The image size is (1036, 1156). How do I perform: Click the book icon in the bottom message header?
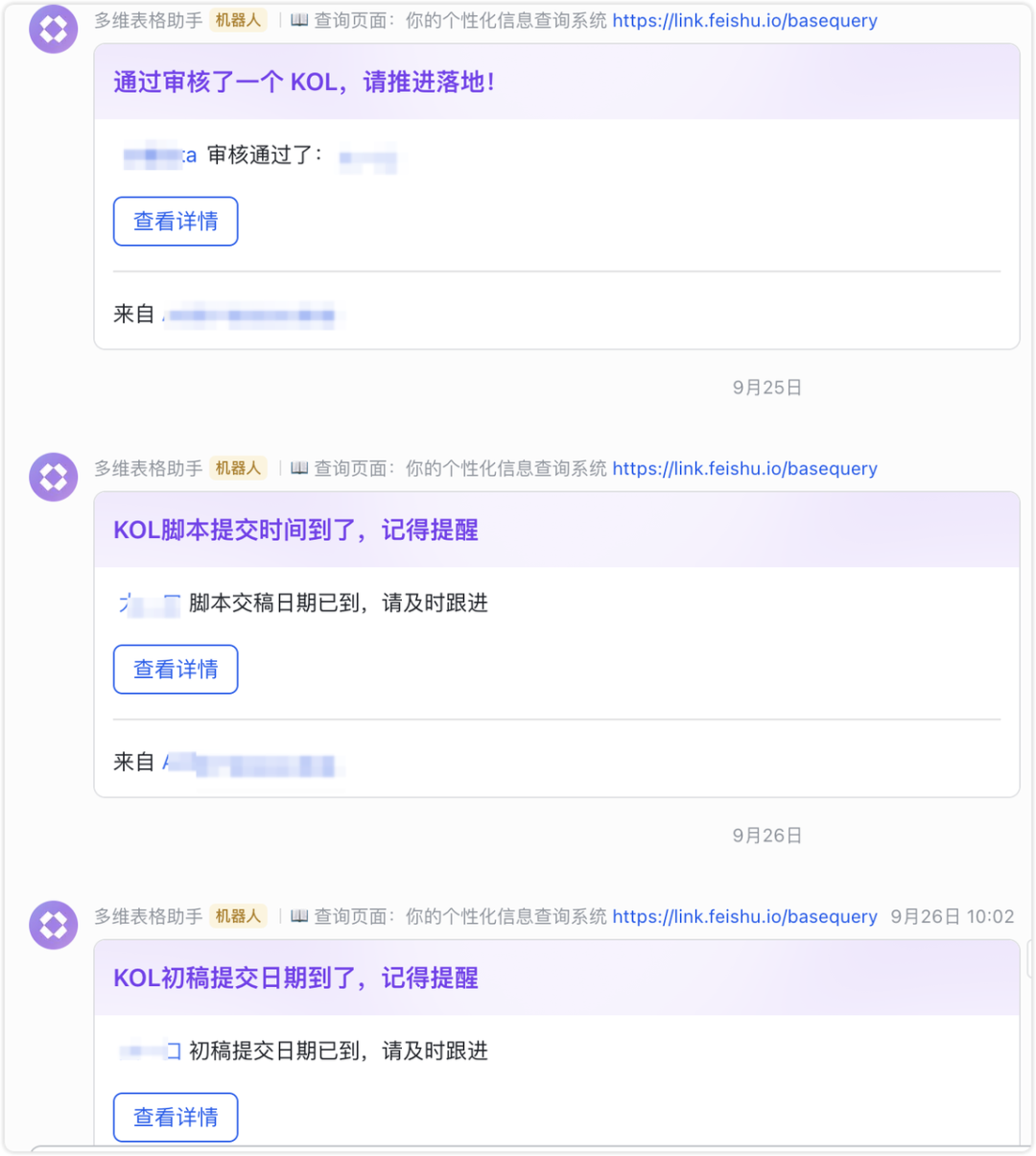click(302, 916)
